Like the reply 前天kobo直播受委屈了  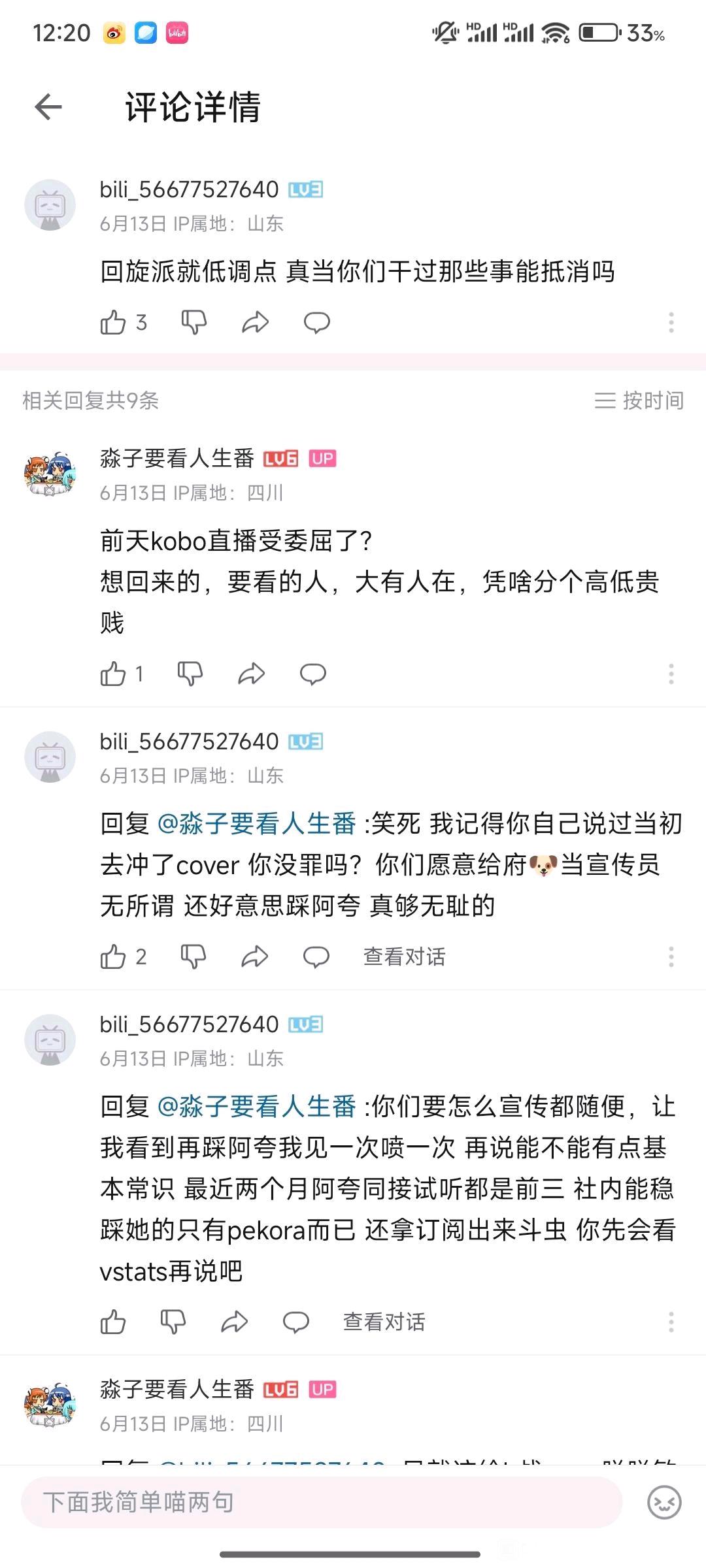(x=113, y=674)
